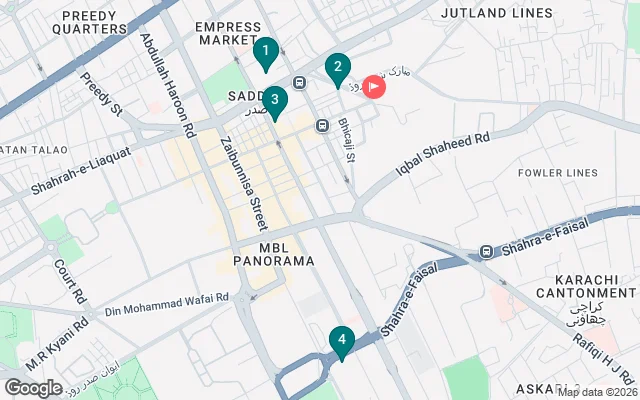Image resolution: width=640 pixels, height=400 pixels.
Task: Open location marker number 3
Action: [x=274, y=102]
